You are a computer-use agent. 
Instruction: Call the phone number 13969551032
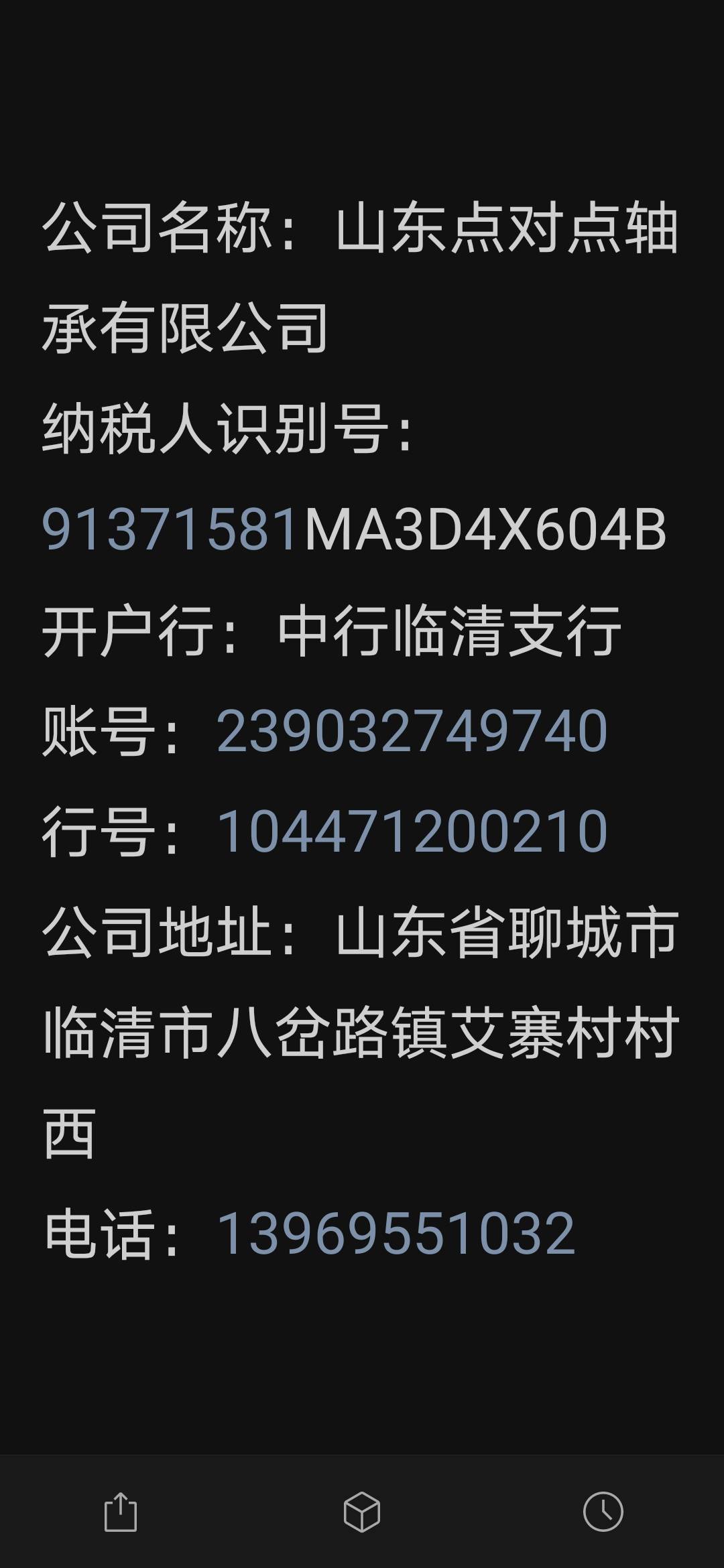coord(396,1234)
